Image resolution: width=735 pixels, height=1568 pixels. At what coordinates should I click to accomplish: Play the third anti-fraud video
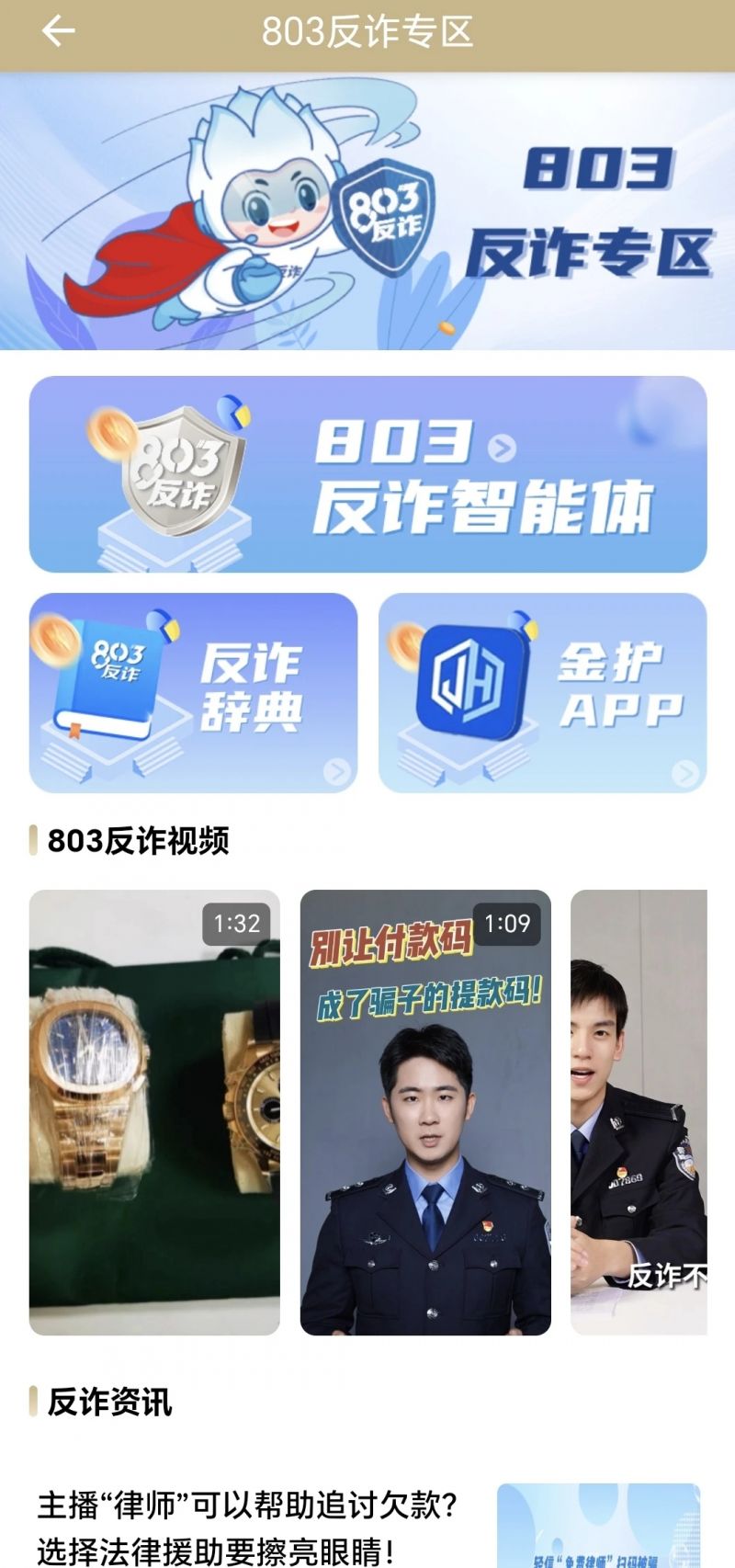(639, 1112)
